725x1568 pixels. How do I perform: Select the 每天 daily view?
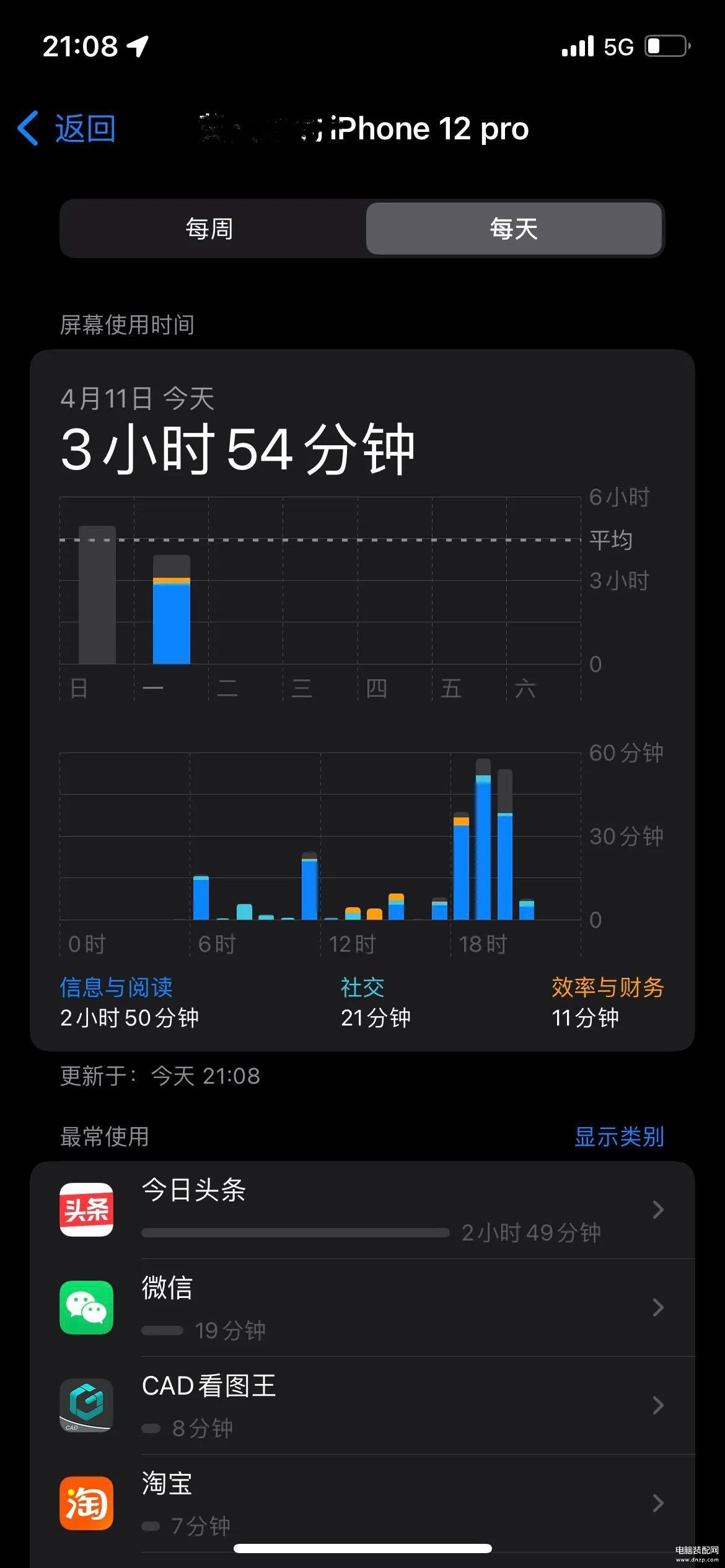514,229
